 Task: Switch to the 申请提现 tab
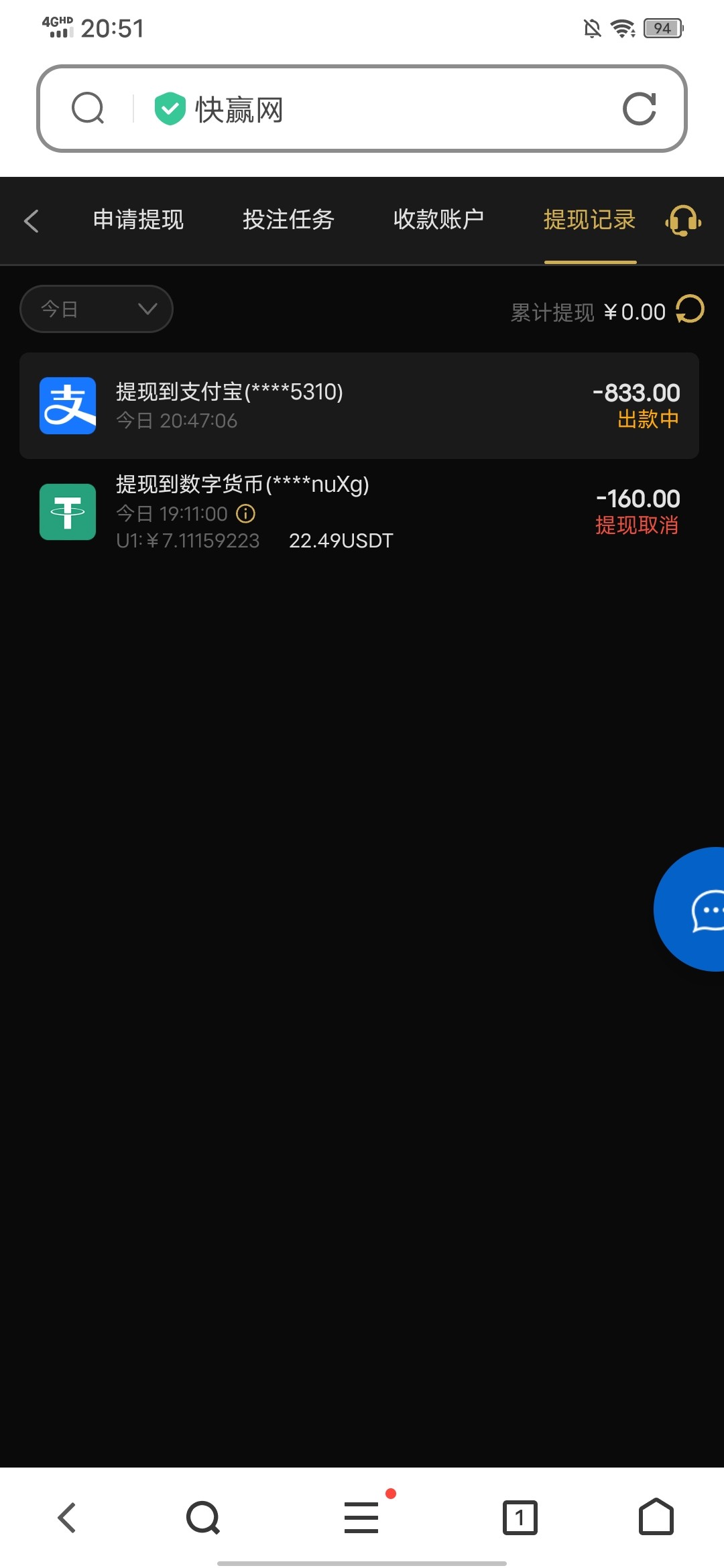138,220
